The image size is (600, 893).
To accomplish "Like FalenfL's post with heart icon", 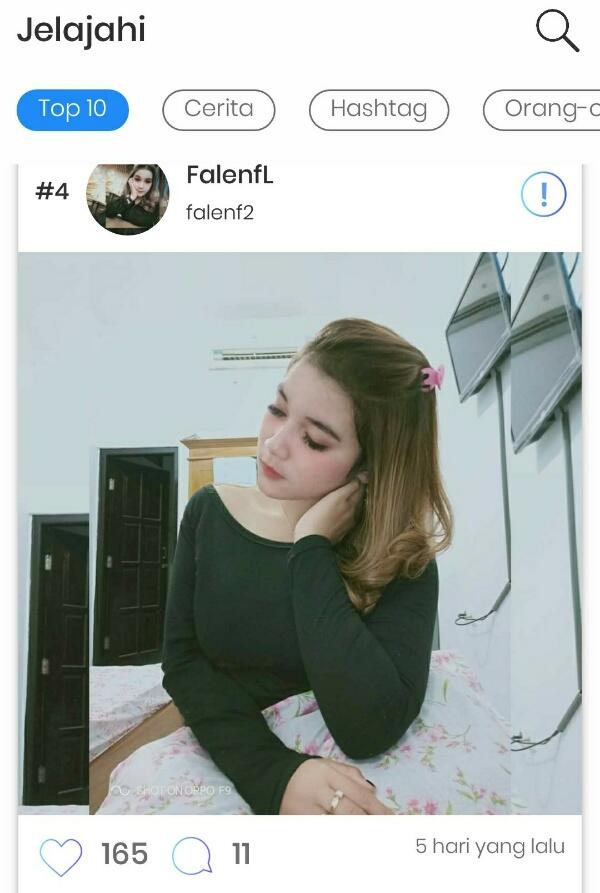I will (x=59, y=855).
